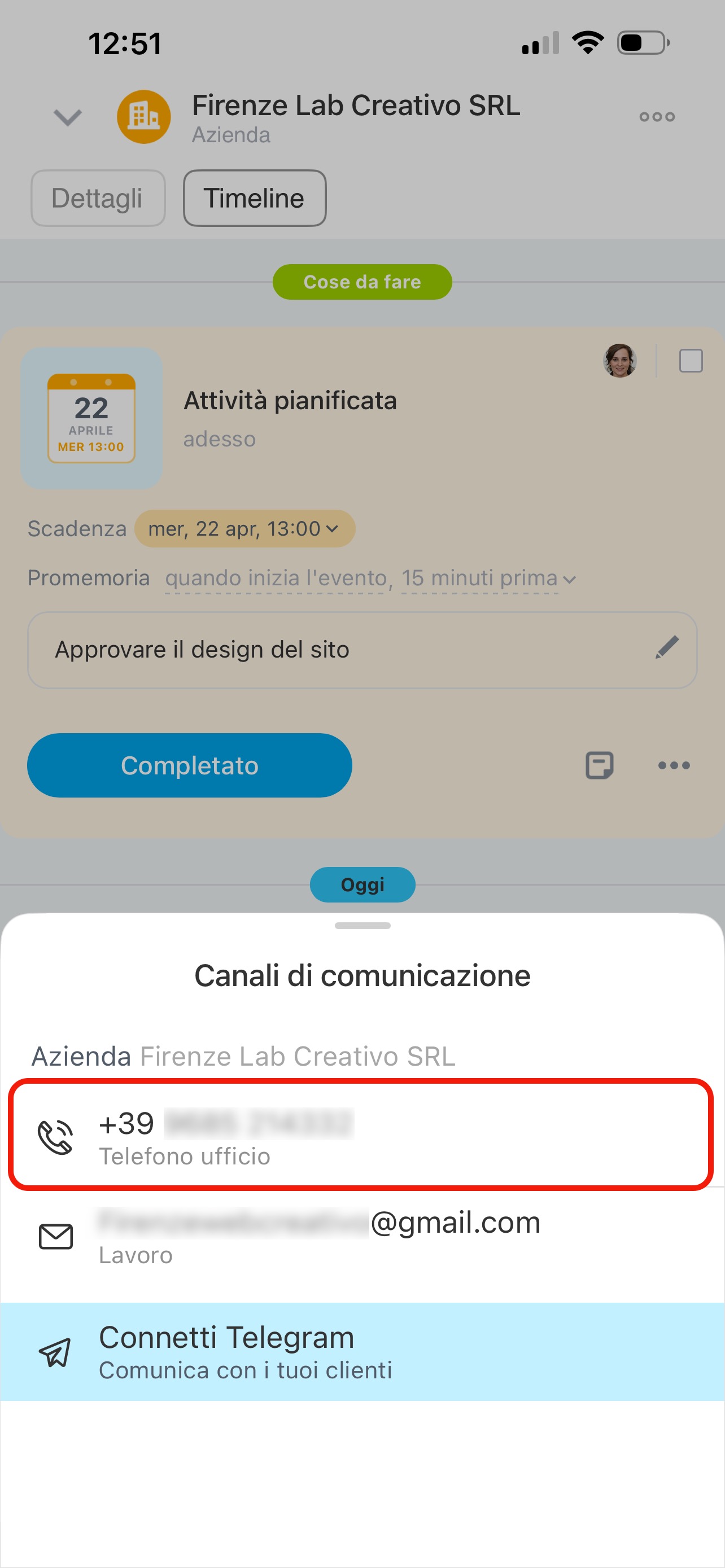Open the activity three-dots menu
Viewport: 725px width, 1568px height.
coord(674,765)
